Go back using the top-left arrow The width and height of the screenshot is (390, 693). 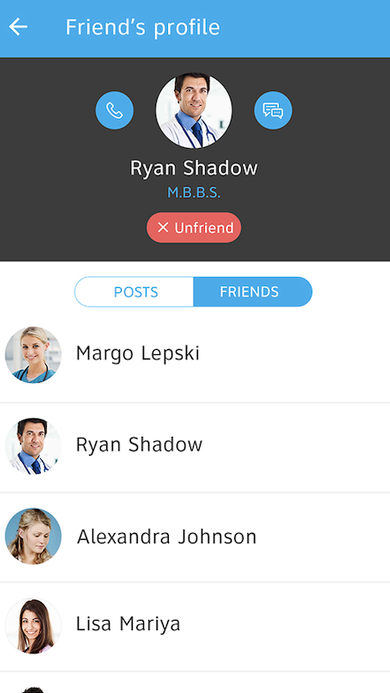coord(18,27)
